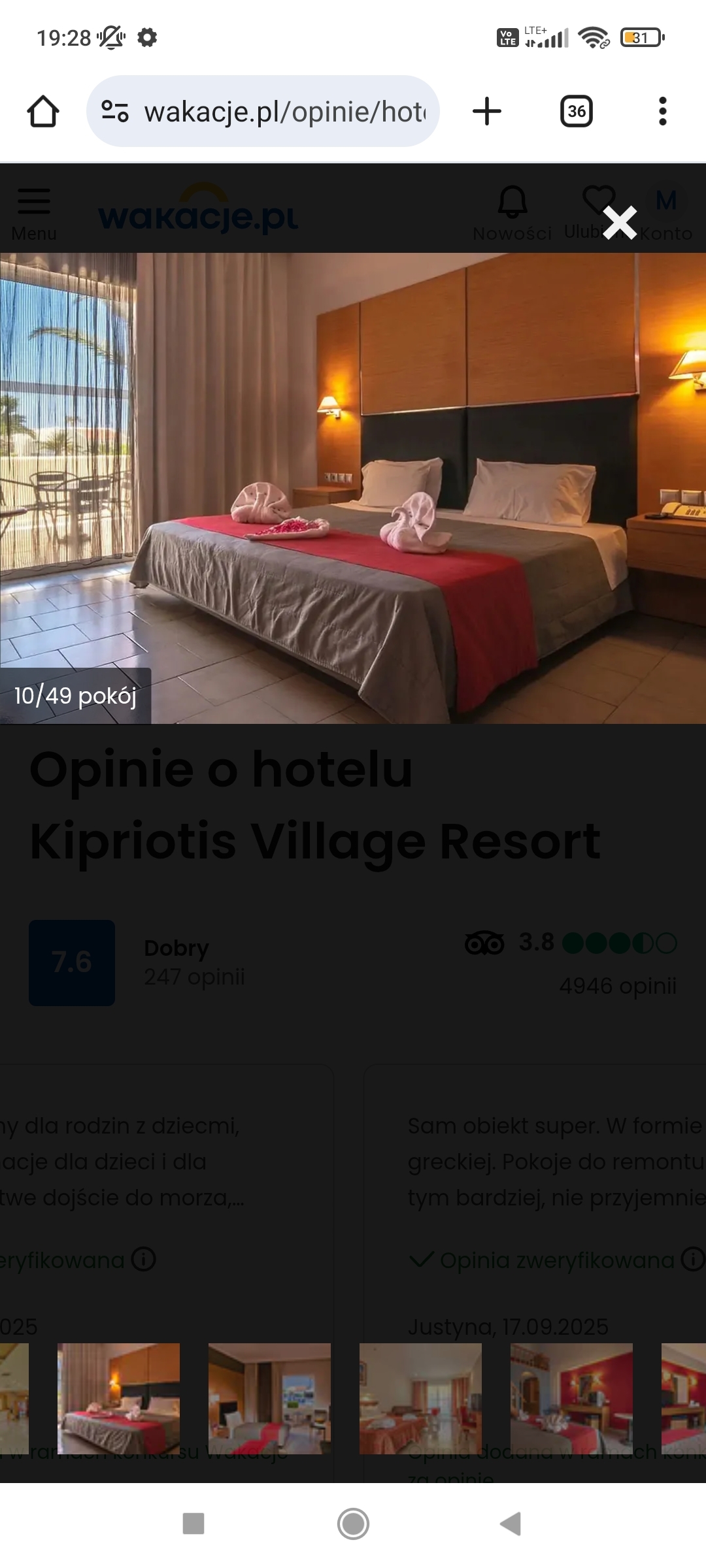Screen dimensions: 706x1568
Task: Open the tab switcher showing 36 tabs
Action: point(576,111)
